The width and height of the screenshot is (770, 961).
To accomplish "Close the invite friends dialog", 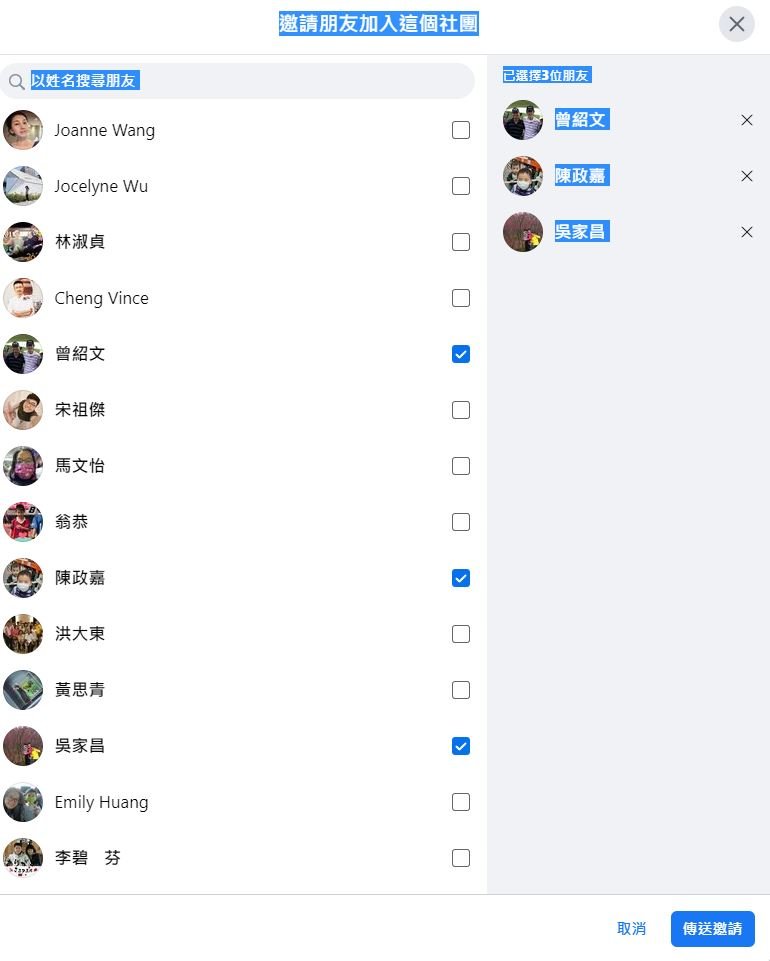I will pyautogui.click(x=737, y=24).
